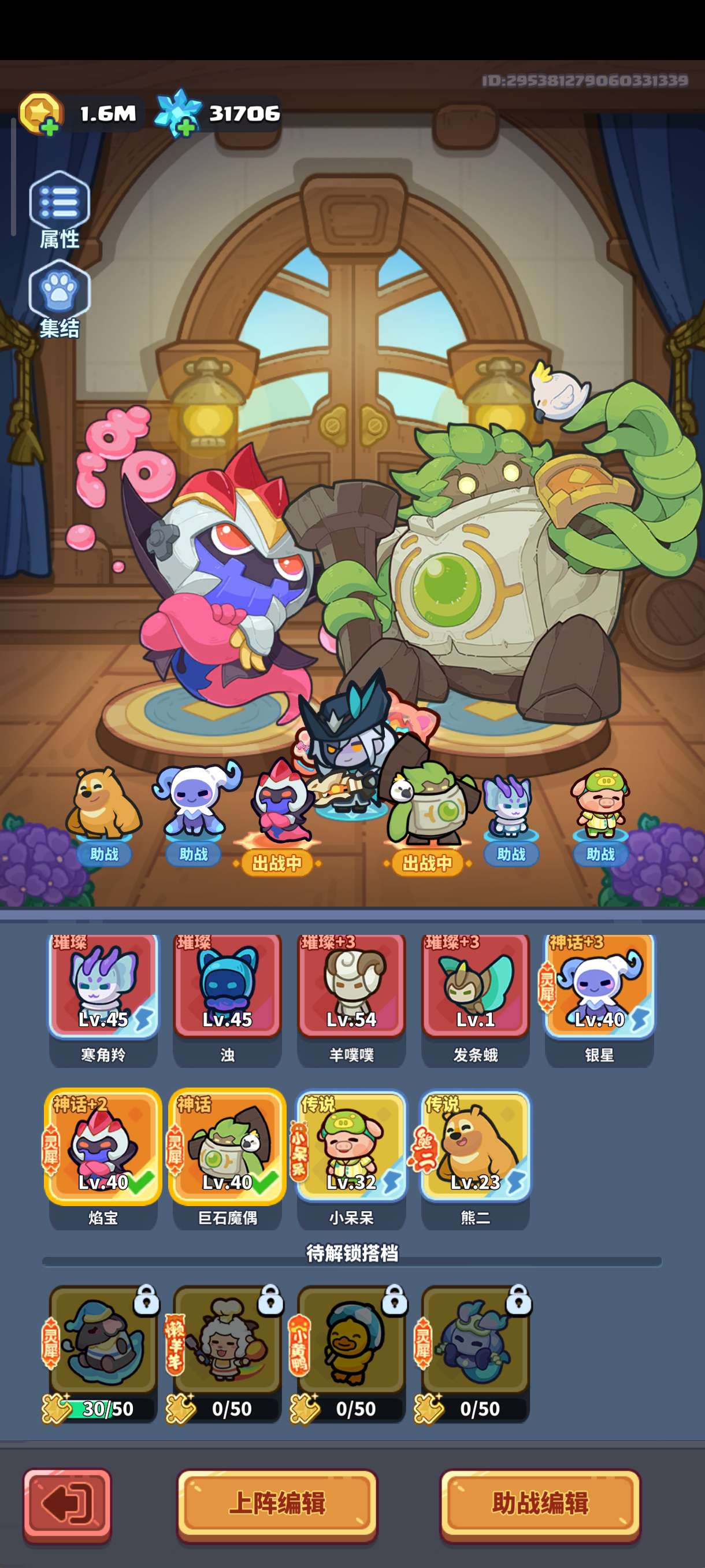The image size is (705, 1568).
Task: Select the 发条蛾 partner card
Action: pos(476,999)
